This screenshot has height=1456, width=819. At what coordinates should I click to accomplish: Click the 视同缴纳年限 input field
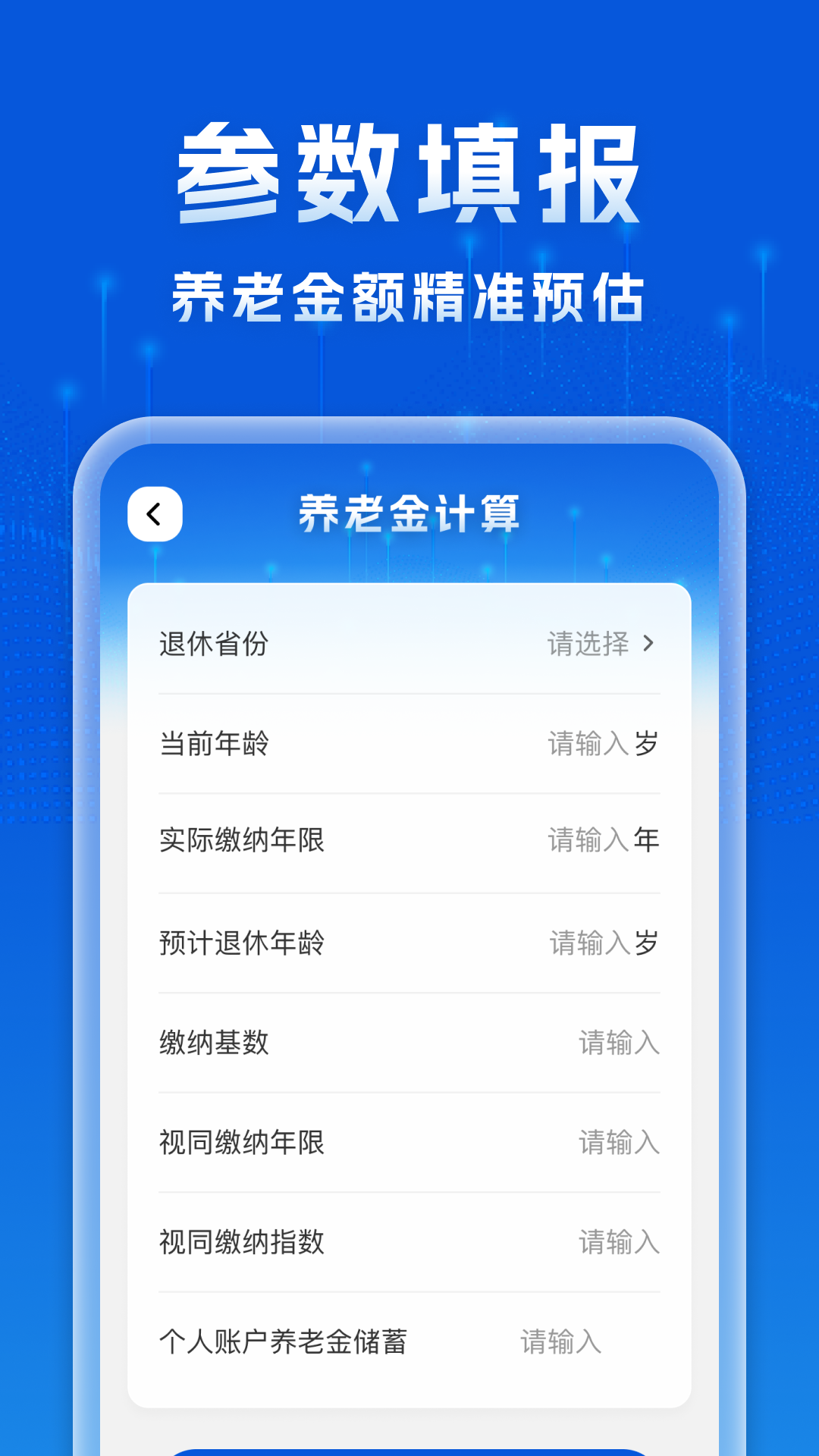tap(618, 1142)
